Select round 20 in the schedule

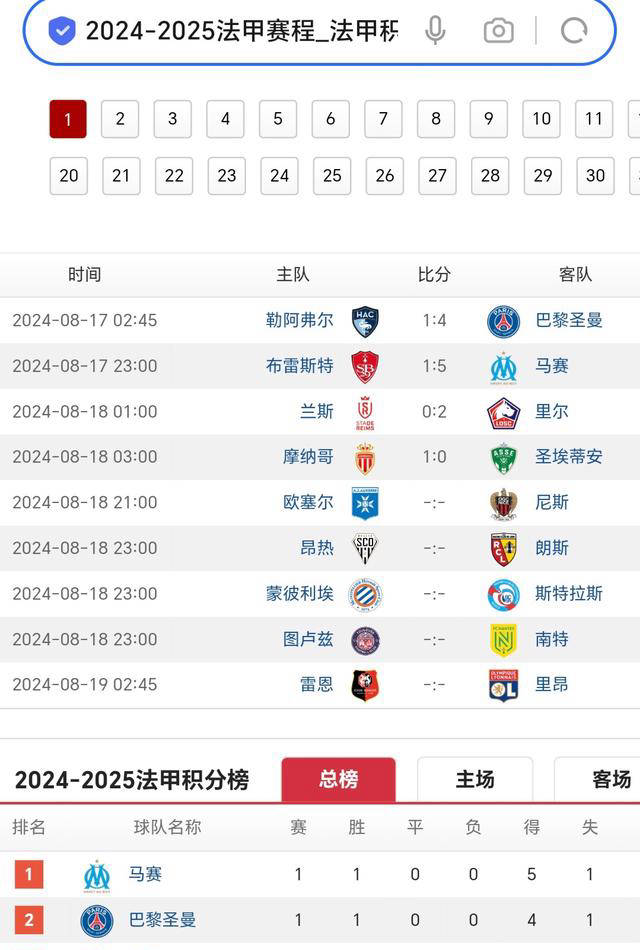pos(68,176)
